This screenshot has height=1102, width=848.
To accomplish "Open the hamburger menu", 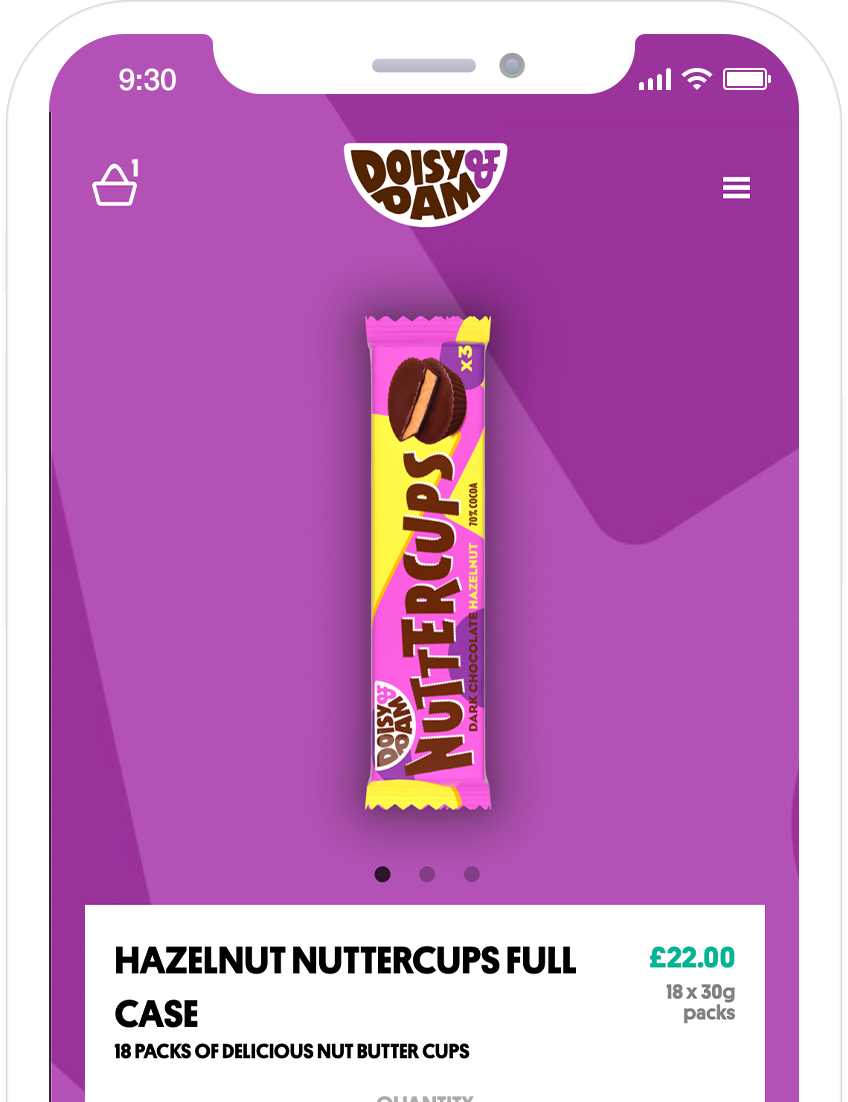I will [x=736, y=188].
